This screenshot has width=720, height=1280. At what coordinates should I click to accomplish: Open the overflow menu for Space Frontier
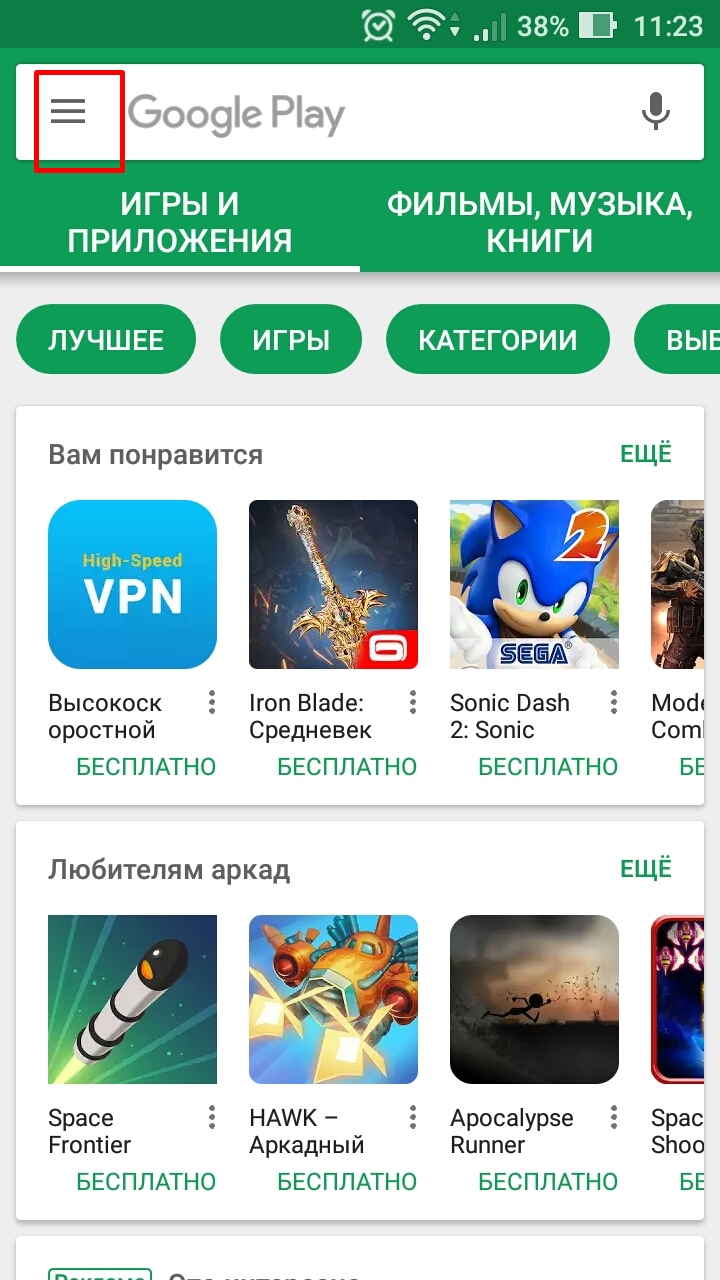[x=211, y=1118]
